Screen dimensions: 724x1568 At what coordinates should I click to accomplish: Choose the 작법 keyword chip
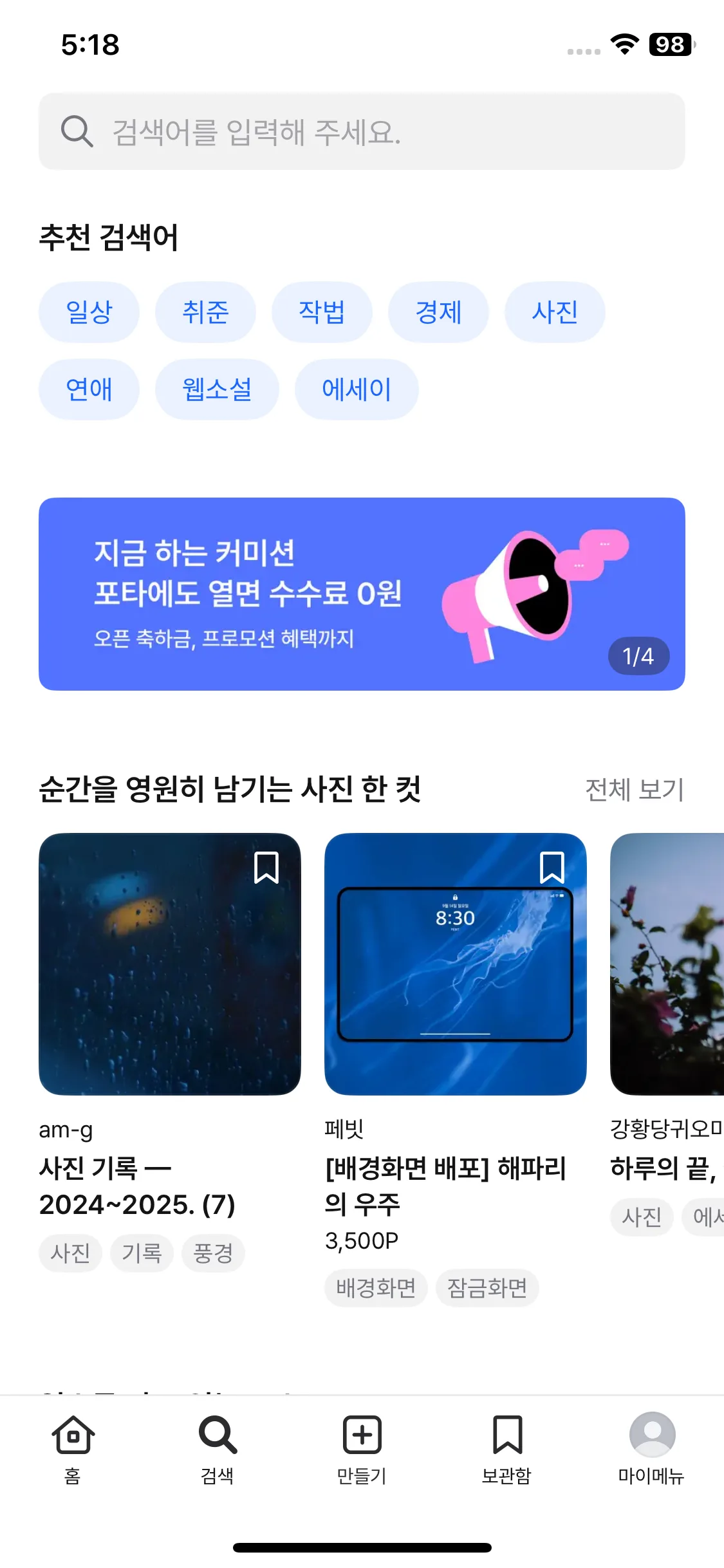322,312
